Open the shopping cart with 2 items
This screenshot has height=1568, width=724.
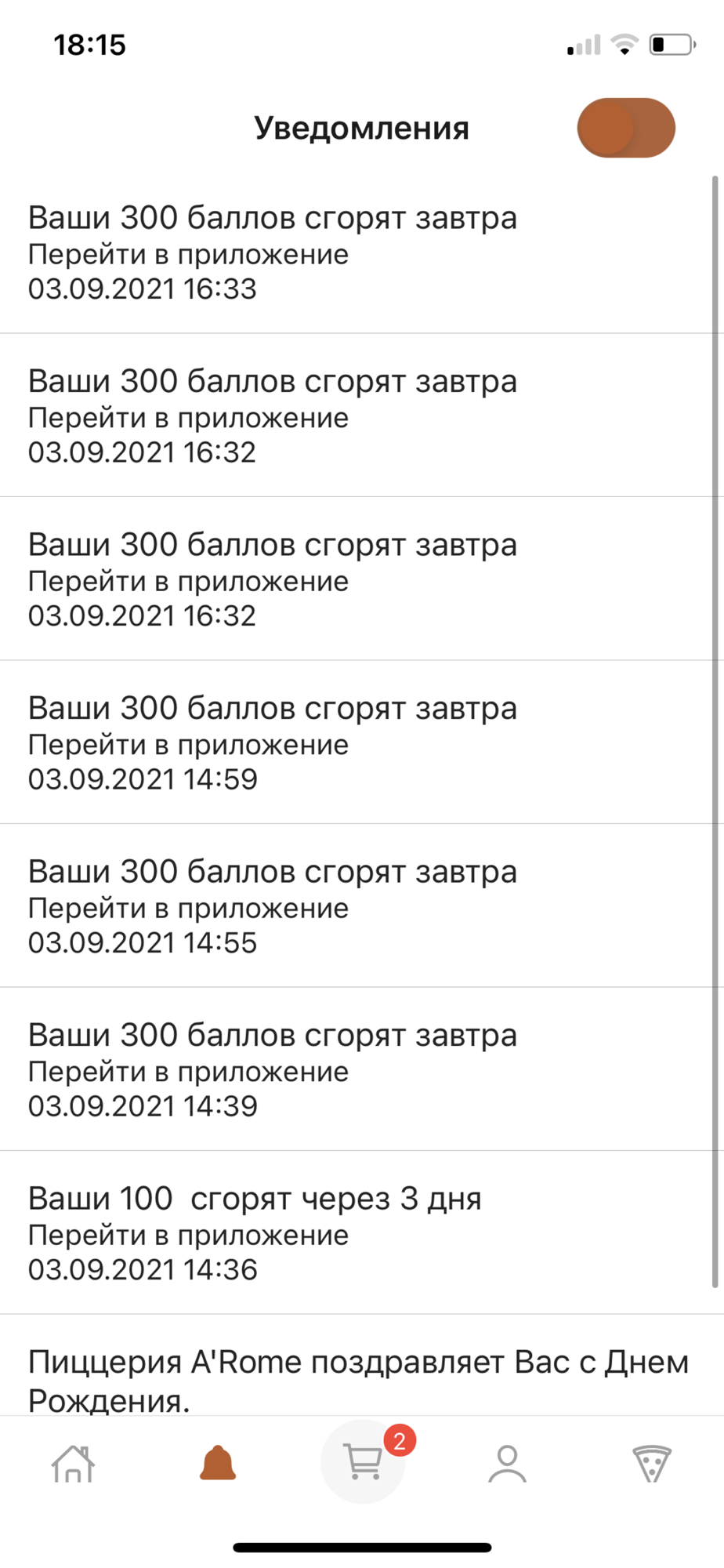(x=363, y=1461)
